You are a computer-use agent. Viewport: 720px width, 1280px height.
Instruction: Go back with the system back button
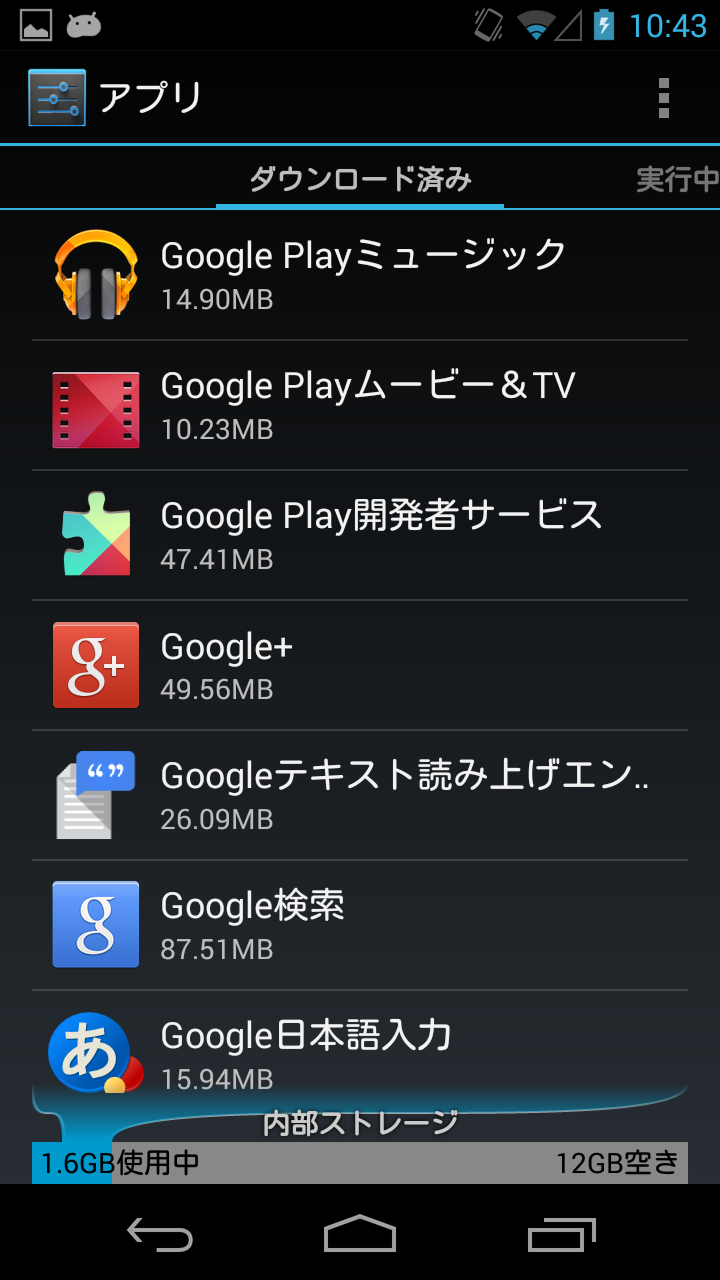pos(160,1235)
